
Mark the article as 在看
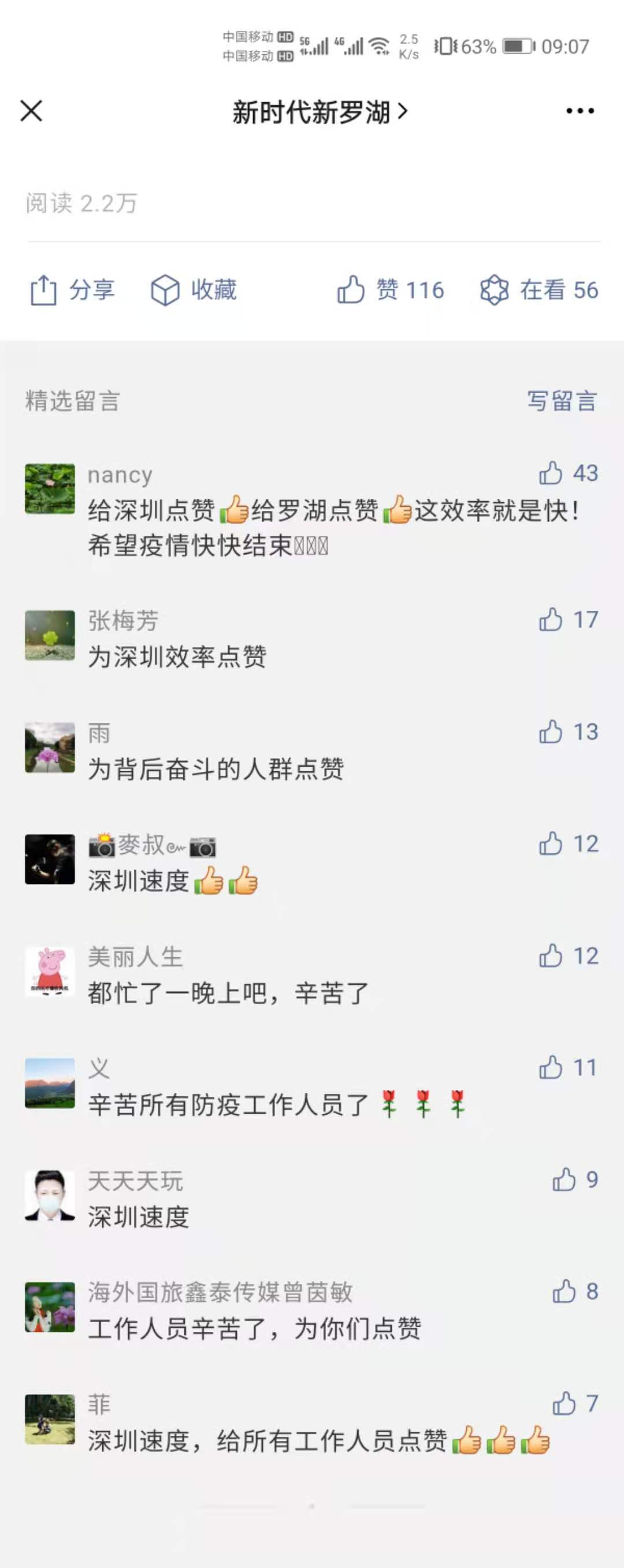coord(538,290)
